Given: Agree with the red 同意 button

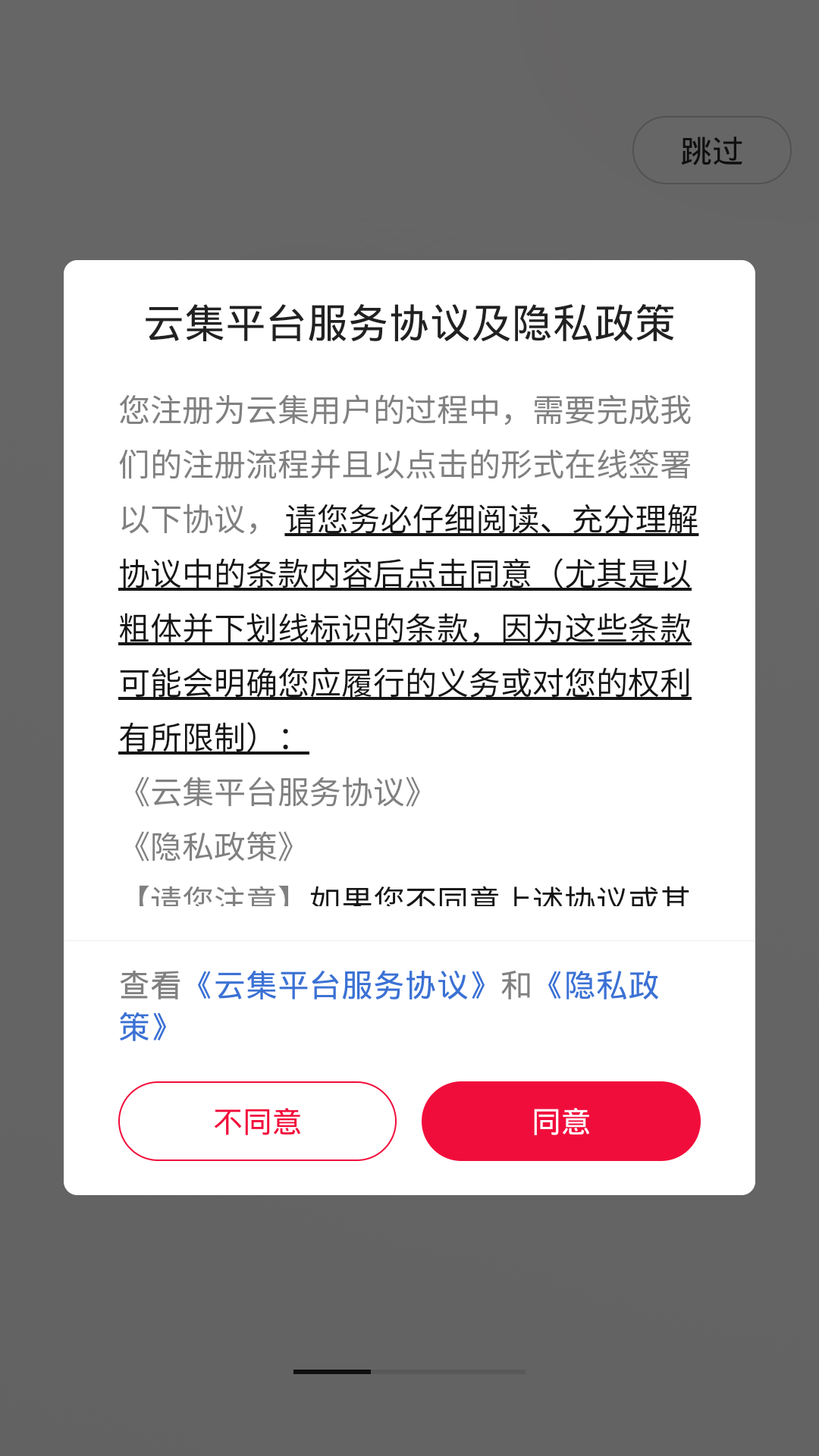Looking at the screenshot, I should (560, 1121).
